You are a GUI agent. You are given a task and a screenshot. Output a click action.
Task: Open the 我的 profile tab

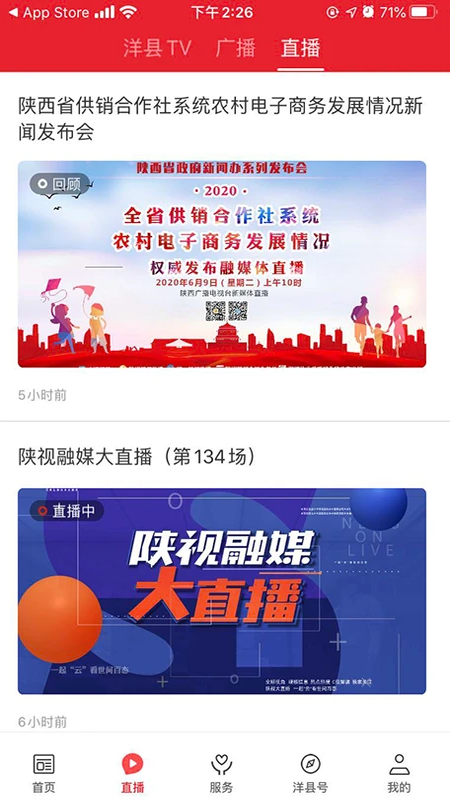[399, 772]
